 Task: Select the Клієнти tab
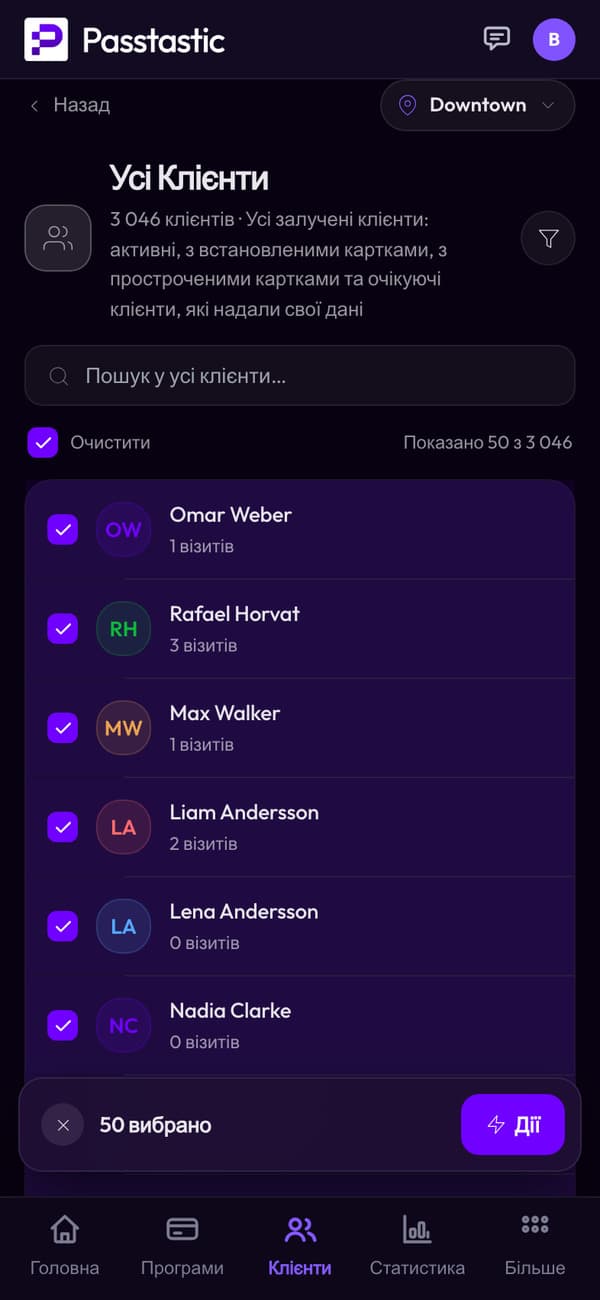300,1245
